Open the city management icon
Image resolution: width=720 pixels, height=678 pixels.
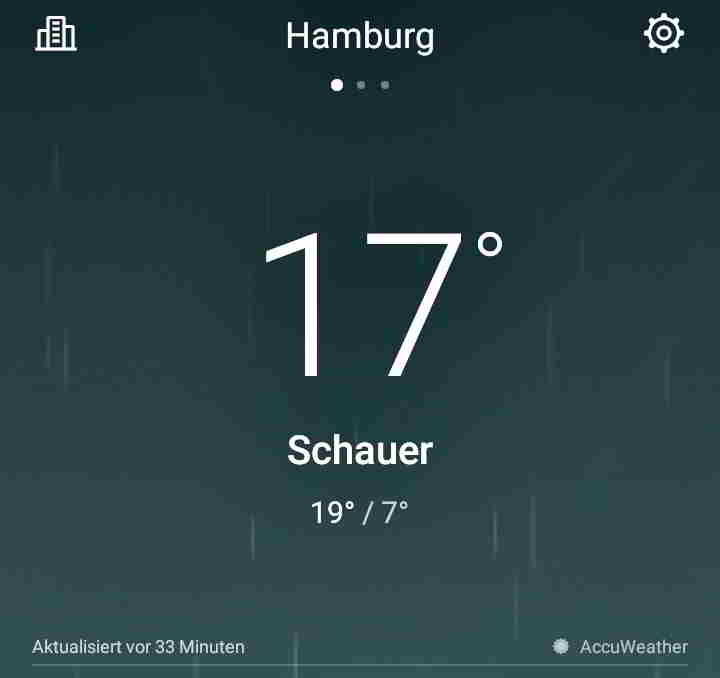(x=56, y=35)
